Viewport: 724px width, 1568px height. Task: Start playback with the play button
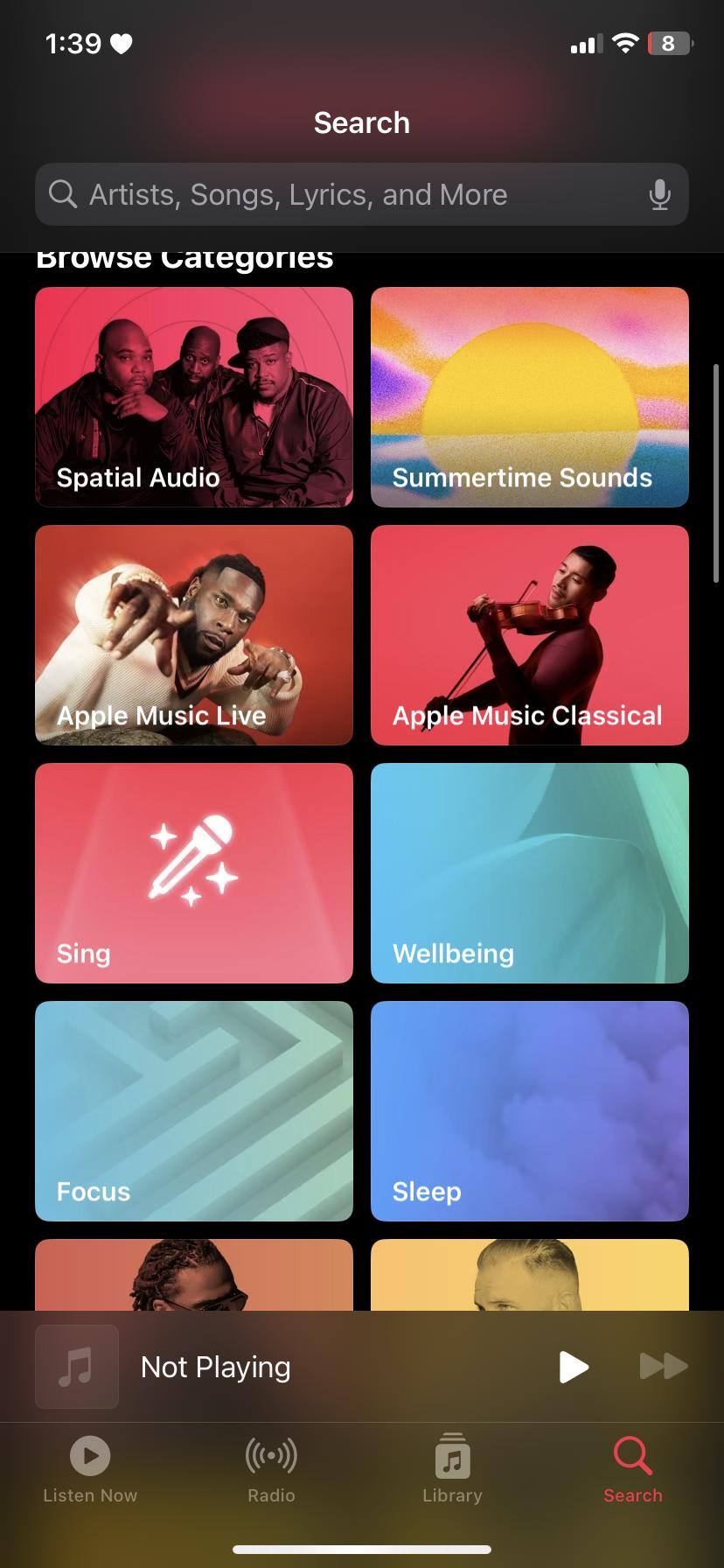pos(574,1367)
